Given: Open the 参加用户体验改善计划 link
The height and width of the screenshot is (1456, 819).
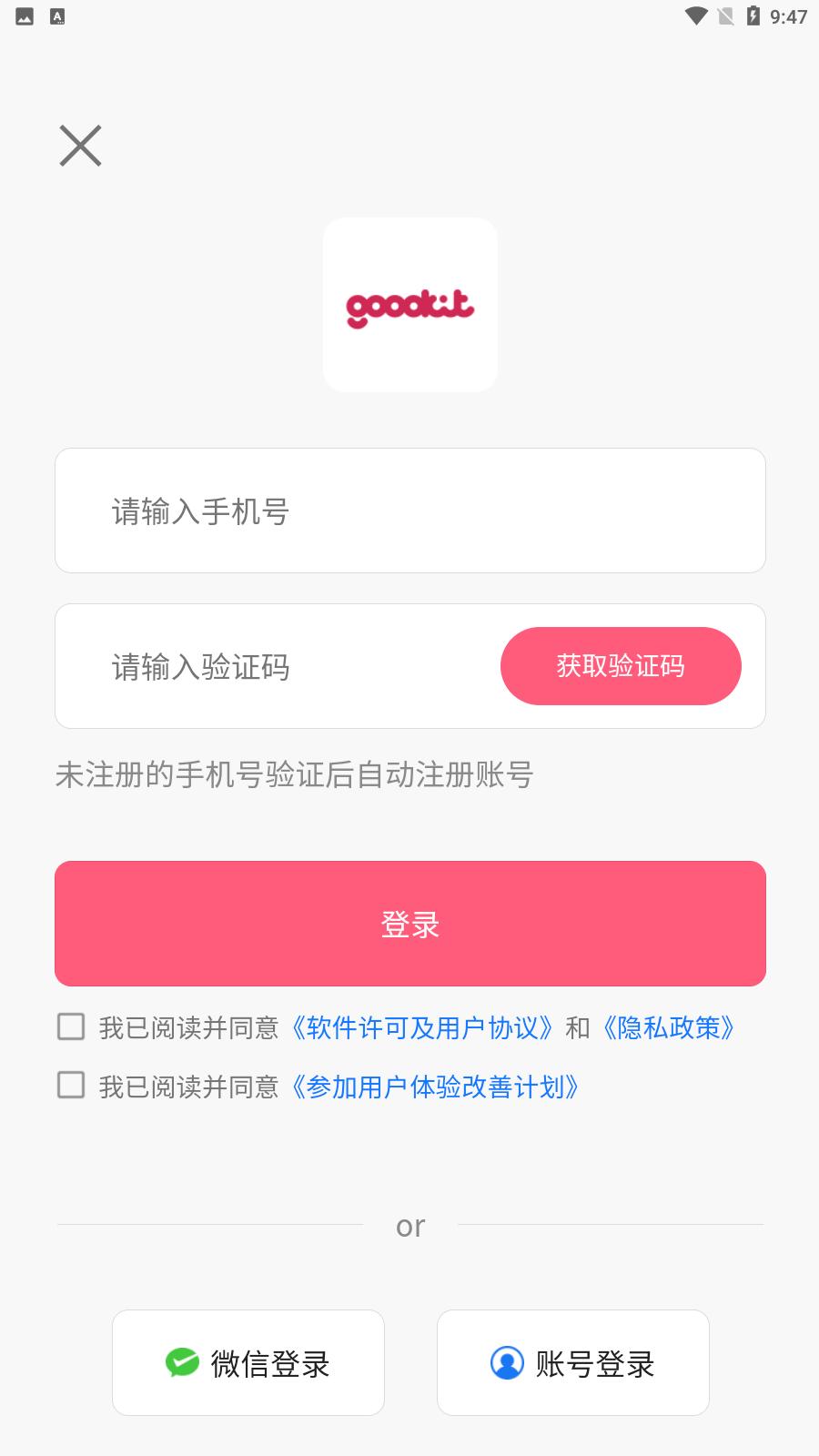Looking at the screenshot, I should click(x=435, y=1087).
